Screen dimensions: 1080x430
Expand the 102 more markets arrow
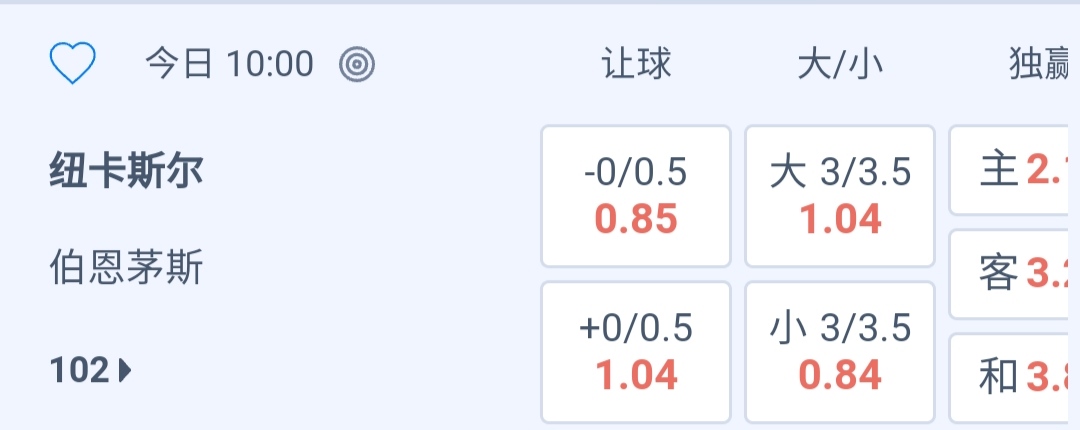point(91,371)
